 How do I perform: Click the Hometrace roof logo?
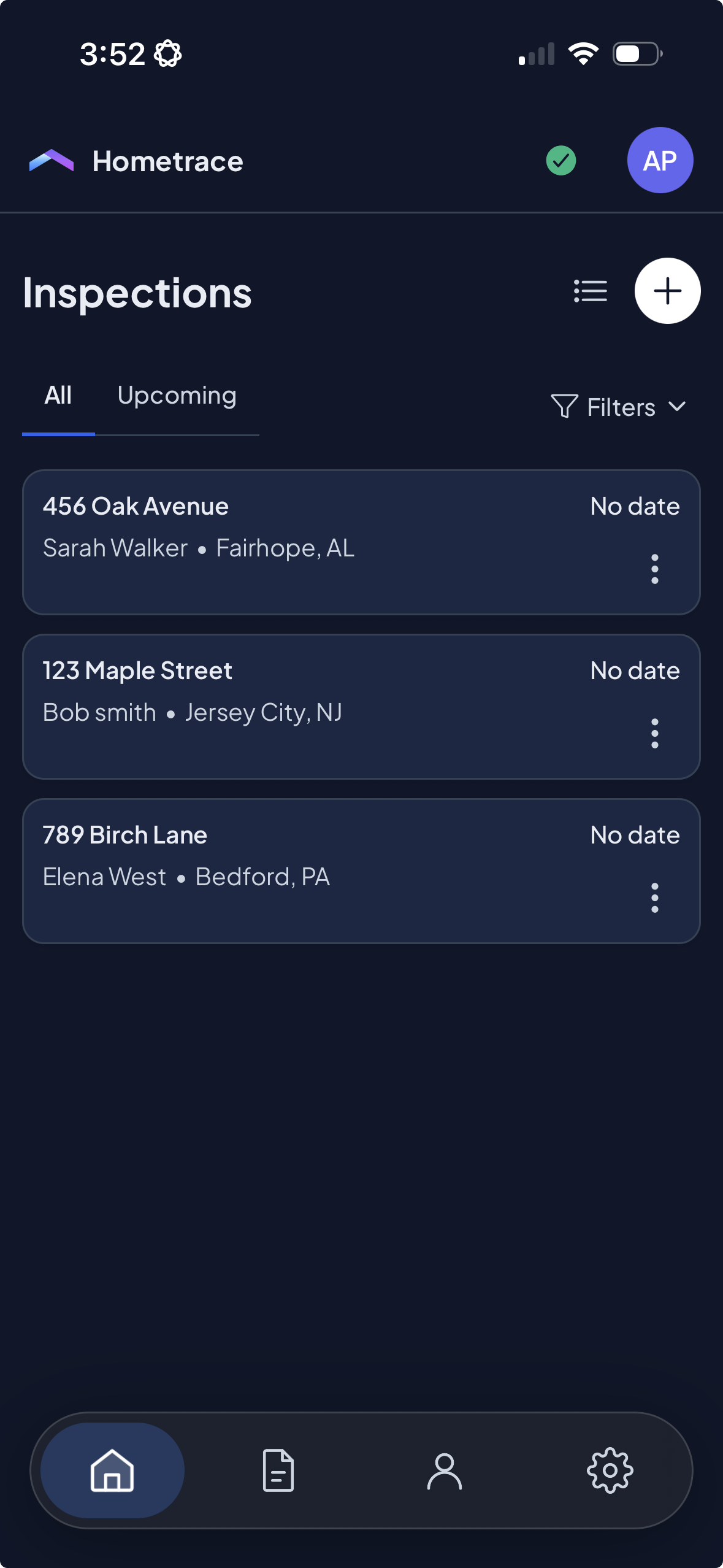(52, 161)
